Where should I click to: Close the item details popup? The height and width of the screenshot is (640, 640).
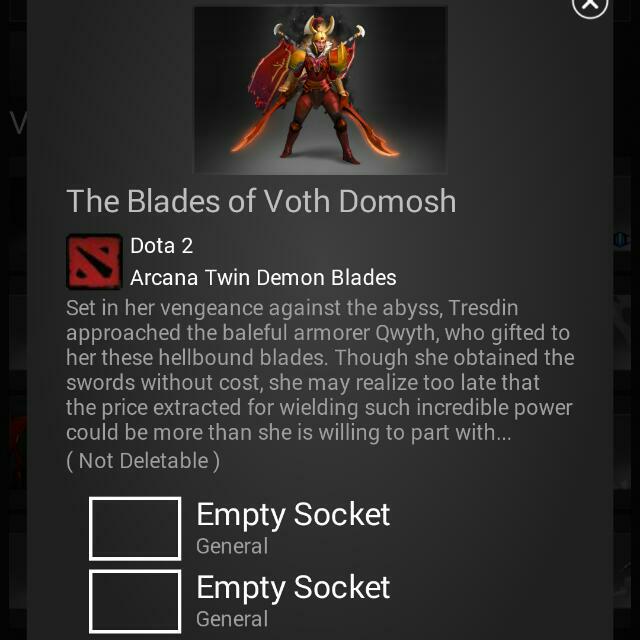pyautogui.click(x=590, y=5)
